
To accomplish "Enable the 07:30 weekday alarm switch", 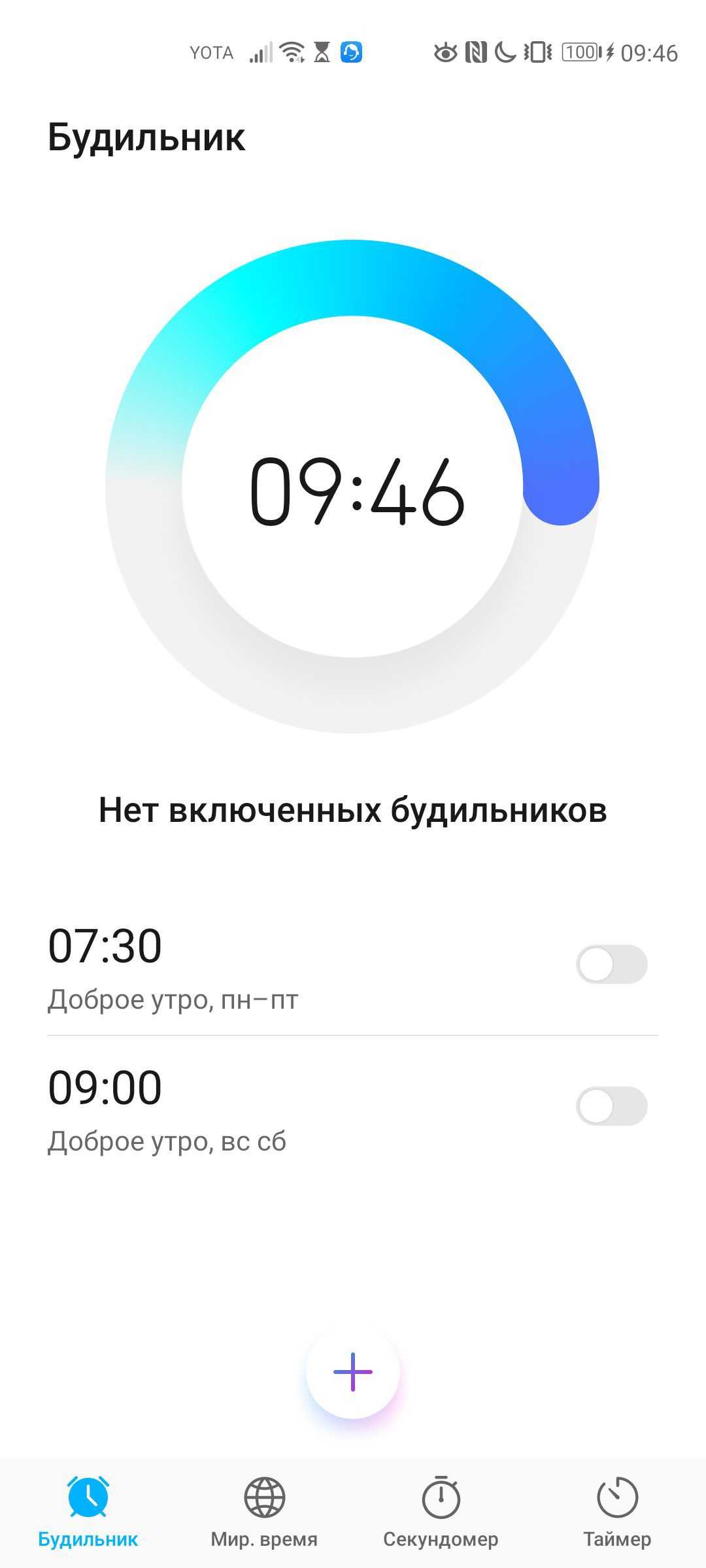I will coord(611,964).
